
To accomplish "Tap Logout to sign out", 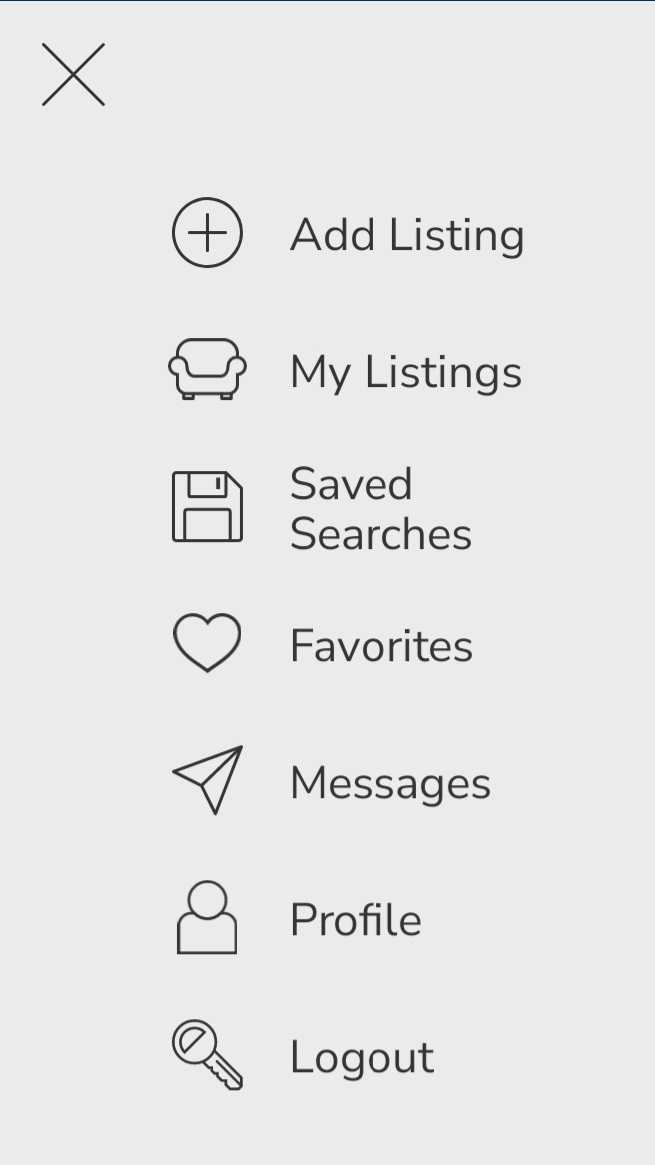I will [303, 1055].
